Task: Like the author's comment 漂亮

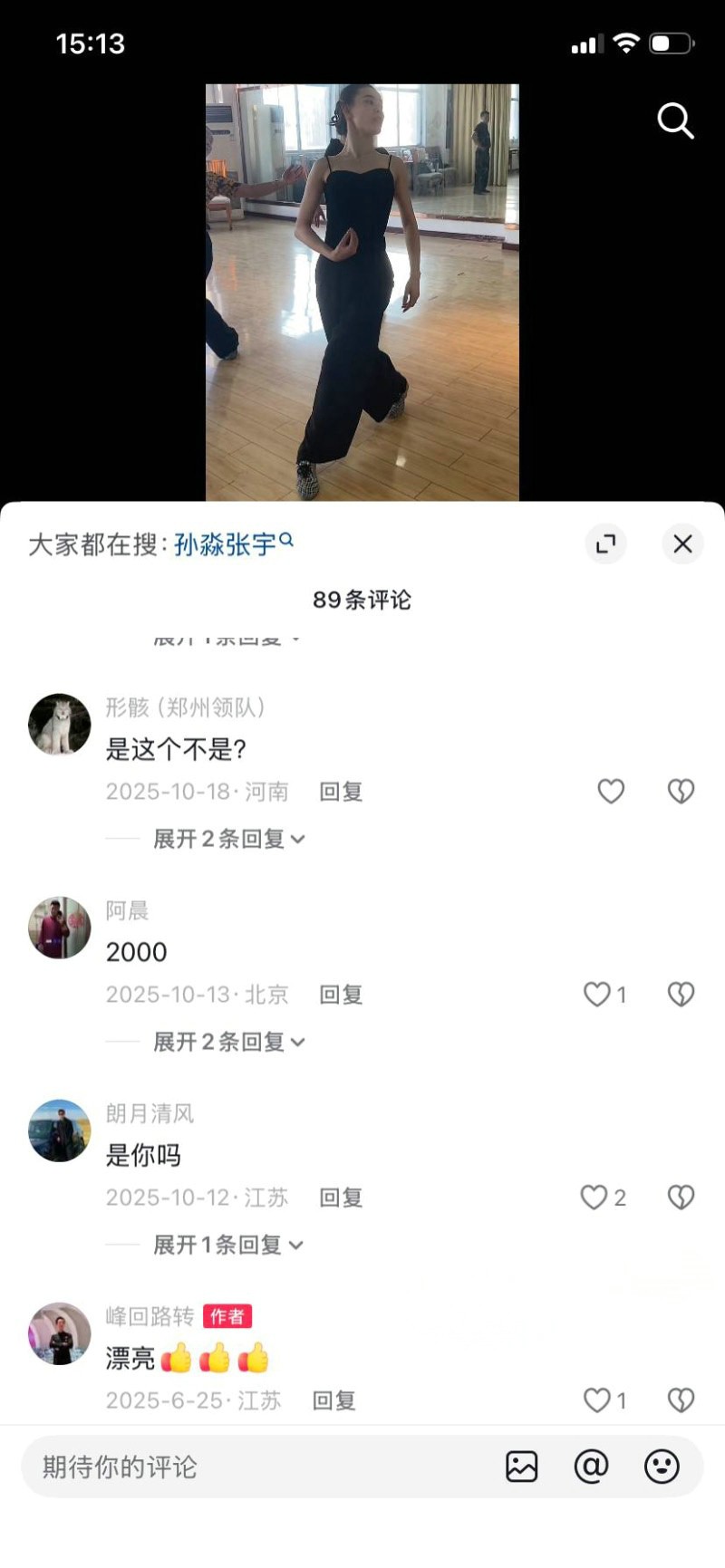Action: point(598,1400)
